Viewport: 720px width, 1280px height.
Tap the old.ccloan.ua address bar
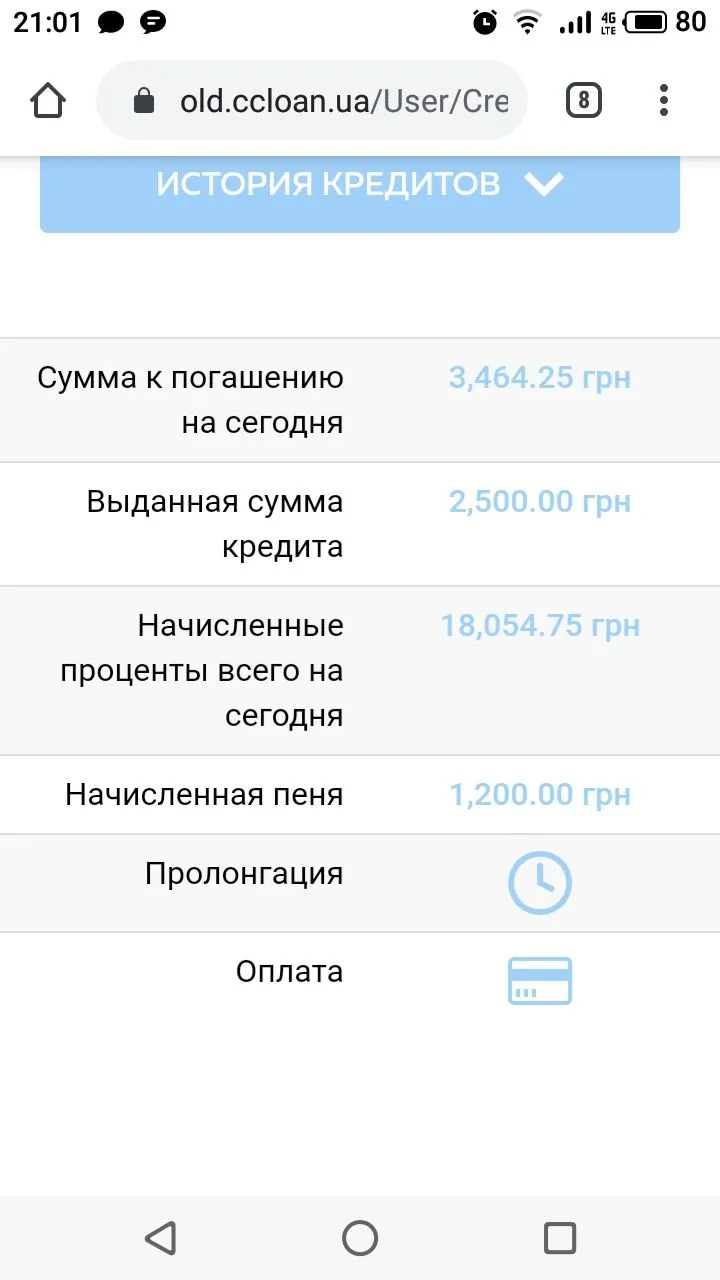tap(330, 101)
